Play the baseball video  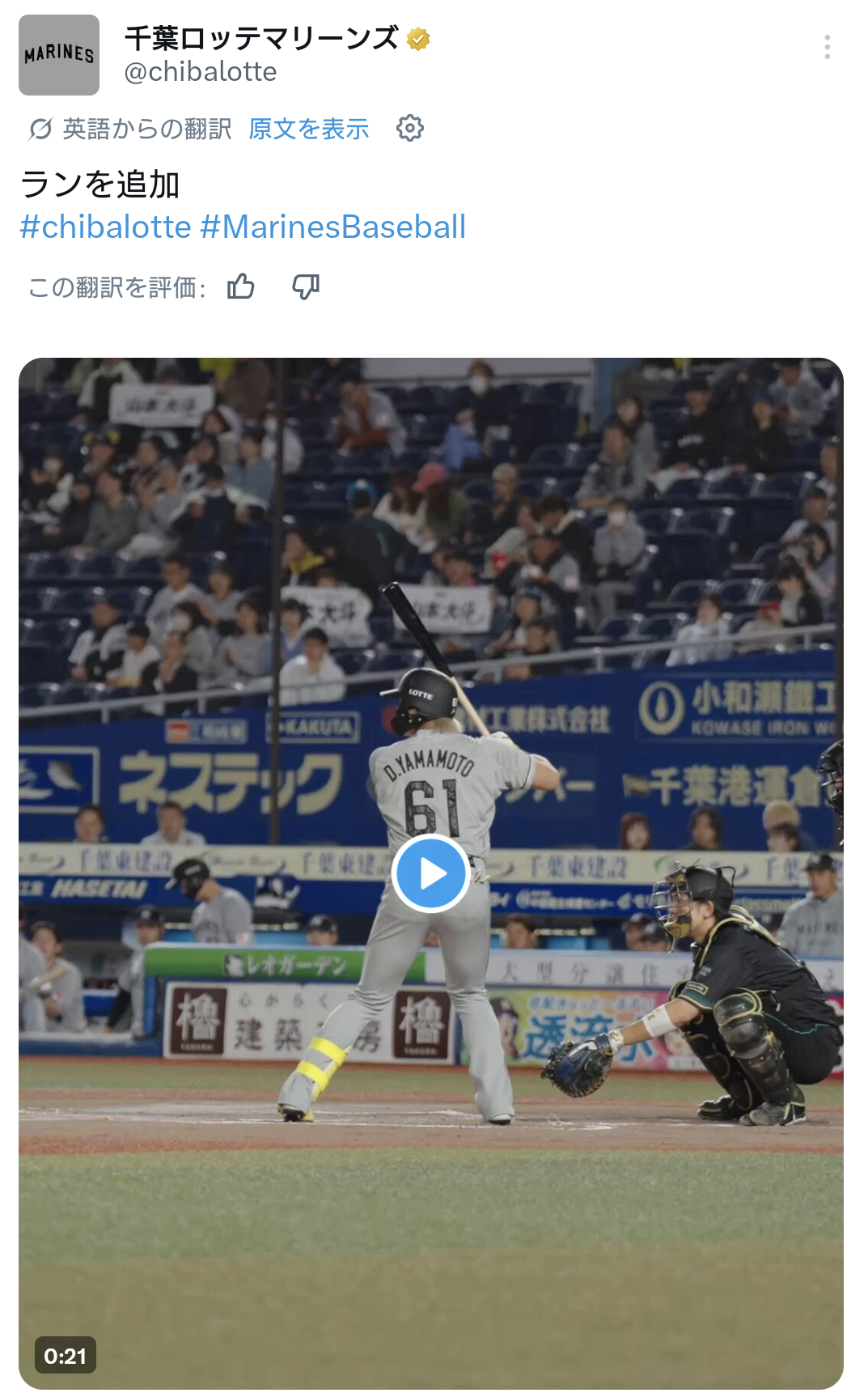(x=431, y=874)
